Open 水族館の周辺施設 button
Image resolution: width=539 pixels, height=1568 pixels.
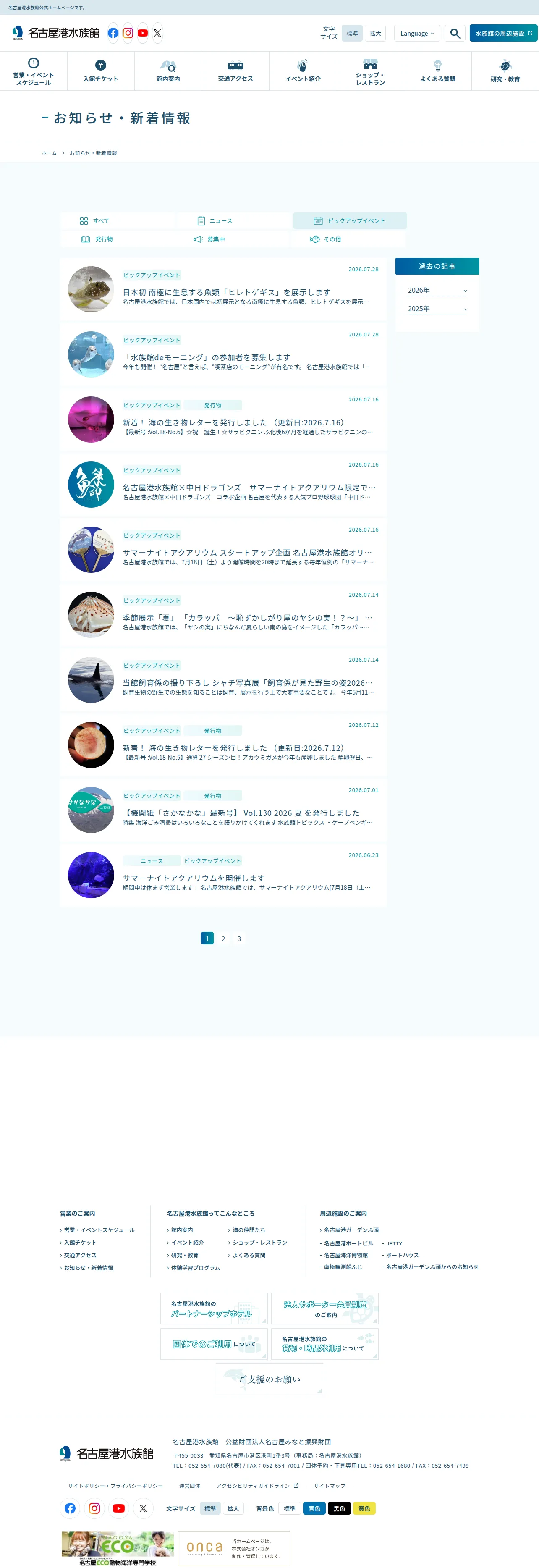click(x=503, y=34)
